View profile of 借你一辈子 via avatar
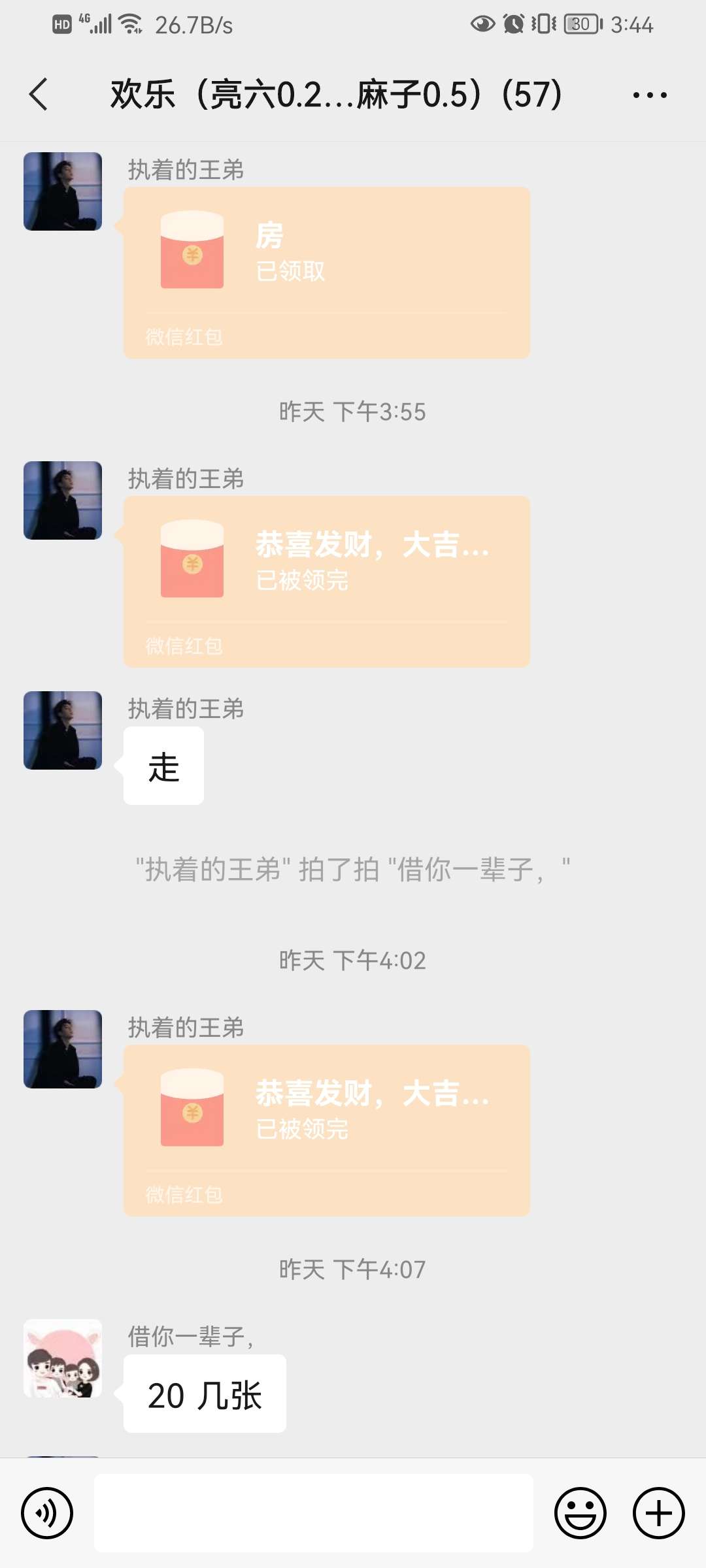 [x=63, y=1358]
